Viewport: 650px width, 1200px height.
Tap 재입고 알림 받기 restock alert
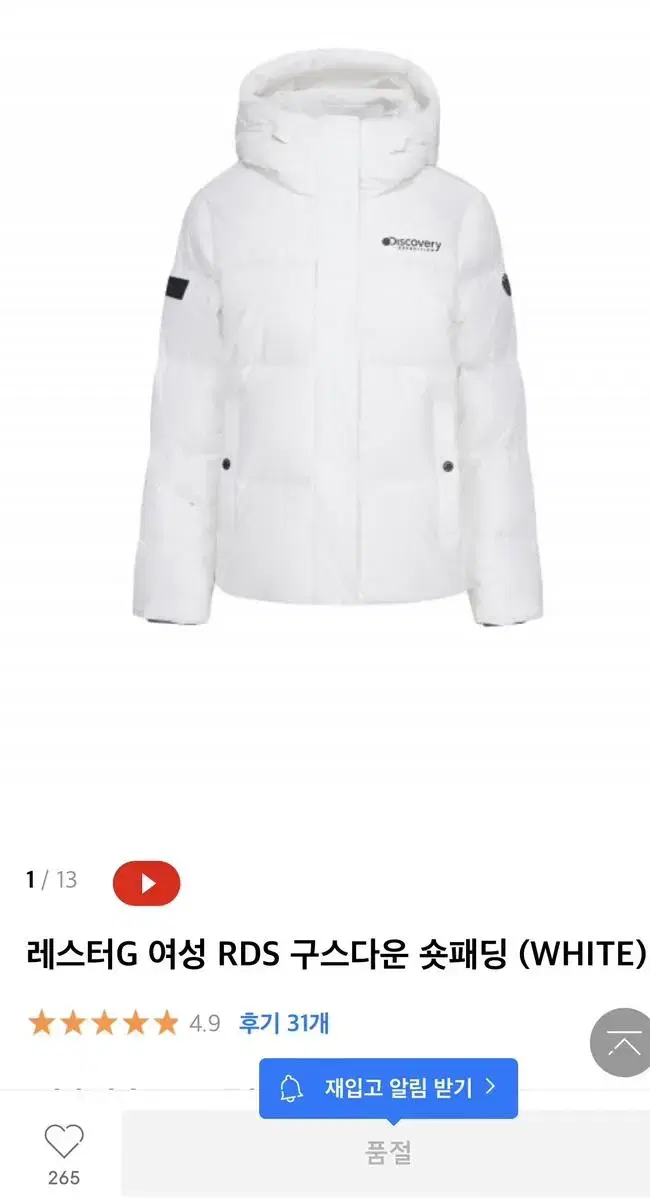click(x=388, y=1088)
